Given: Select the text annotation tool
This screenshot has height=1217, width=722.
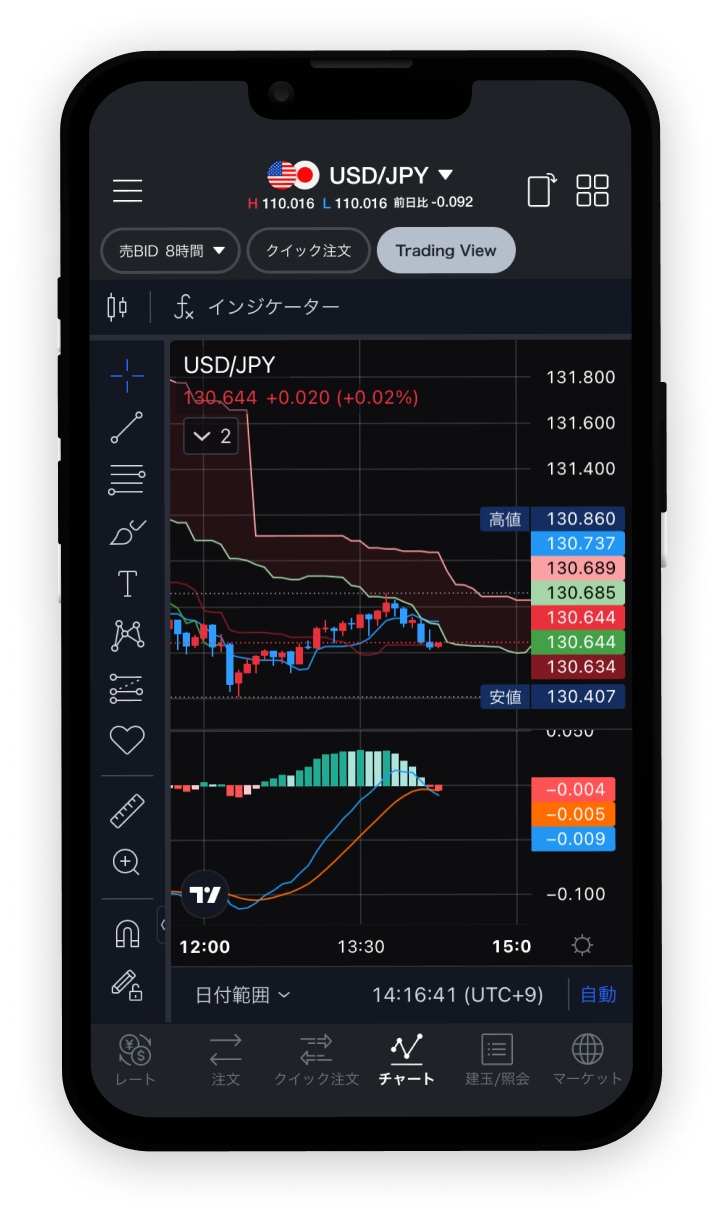Looking at the screenshot, I should pyautogui.click(x=127, y=583).
